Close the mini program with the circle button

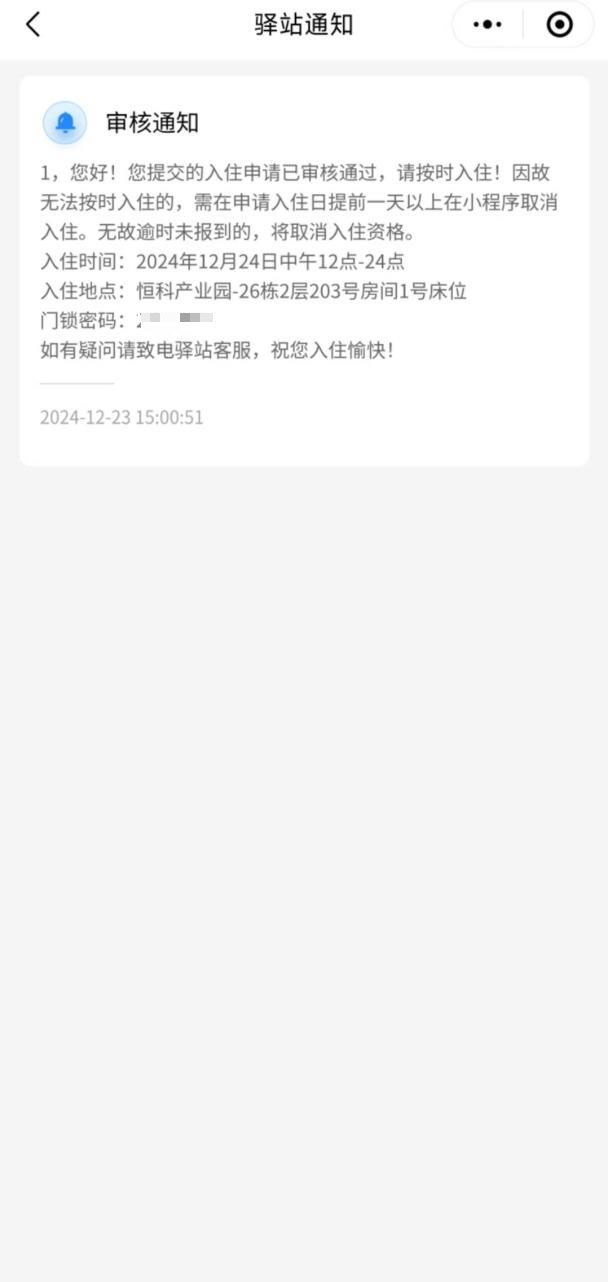click(560, 25)
